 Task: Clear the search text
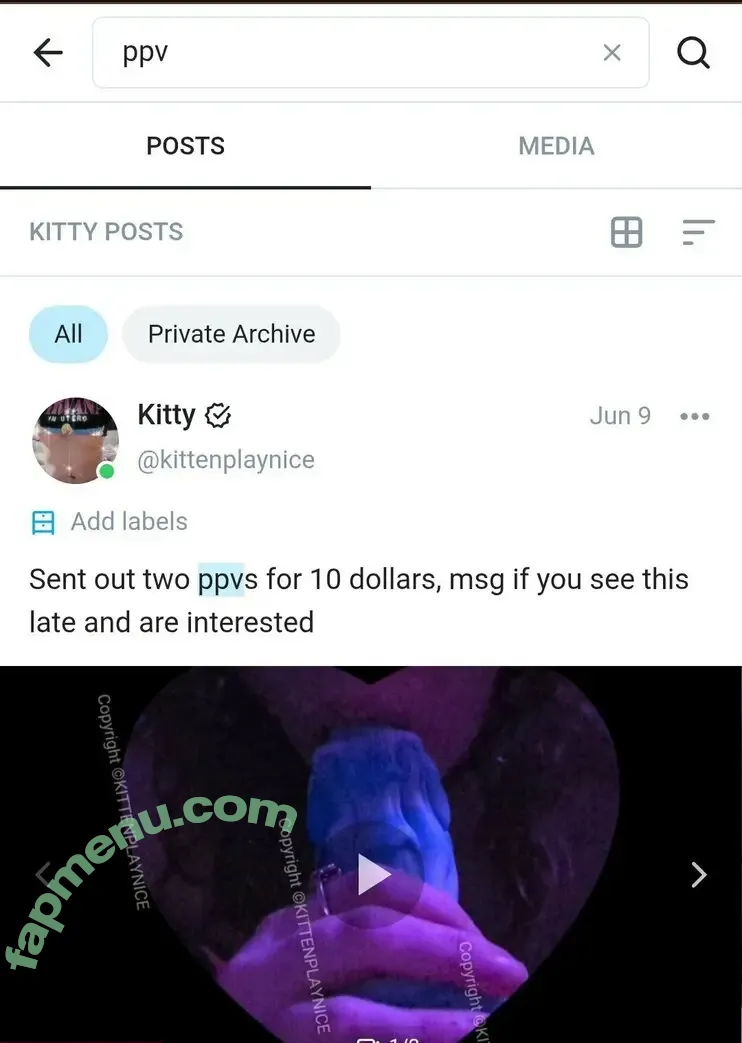pos(612,53)
